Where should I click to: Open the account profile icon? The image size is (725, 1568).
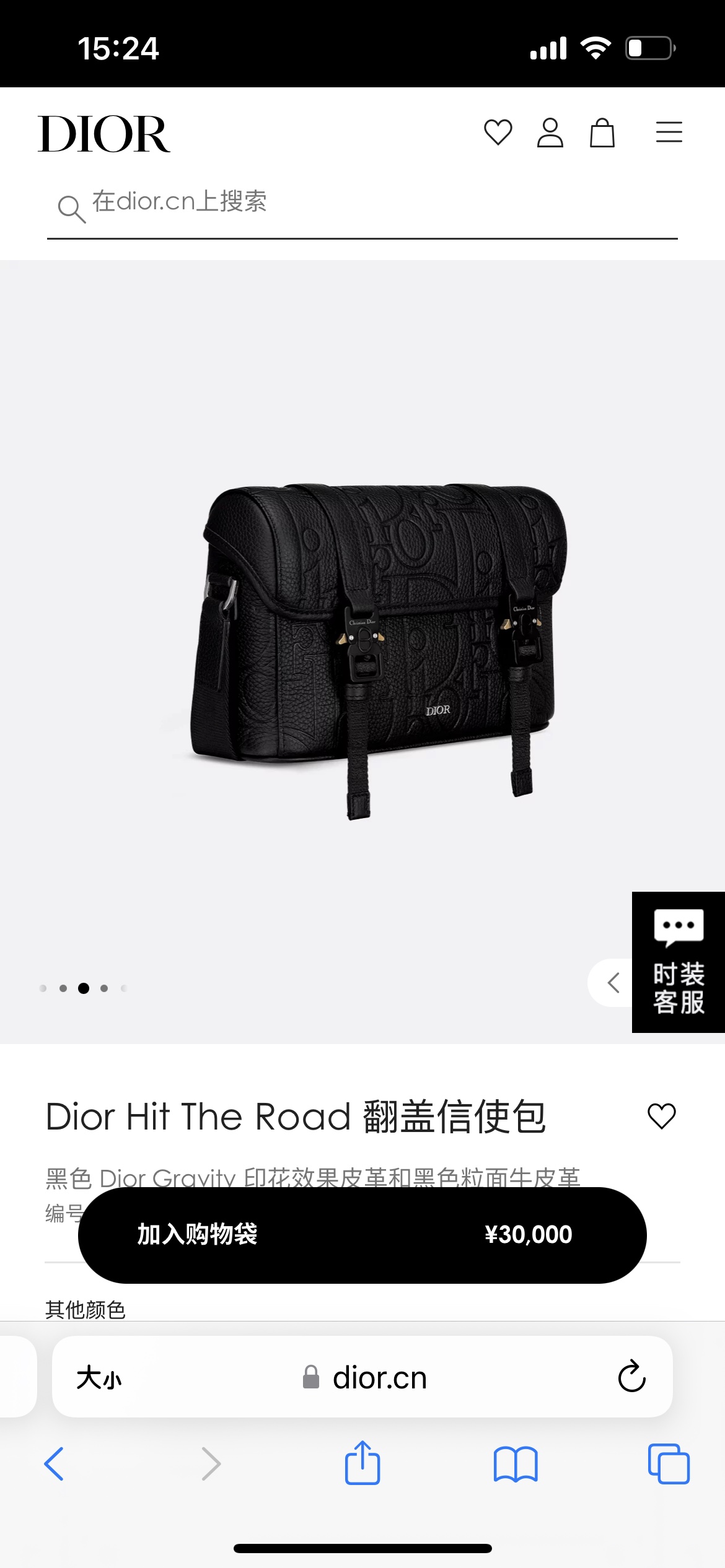[550, 133]
